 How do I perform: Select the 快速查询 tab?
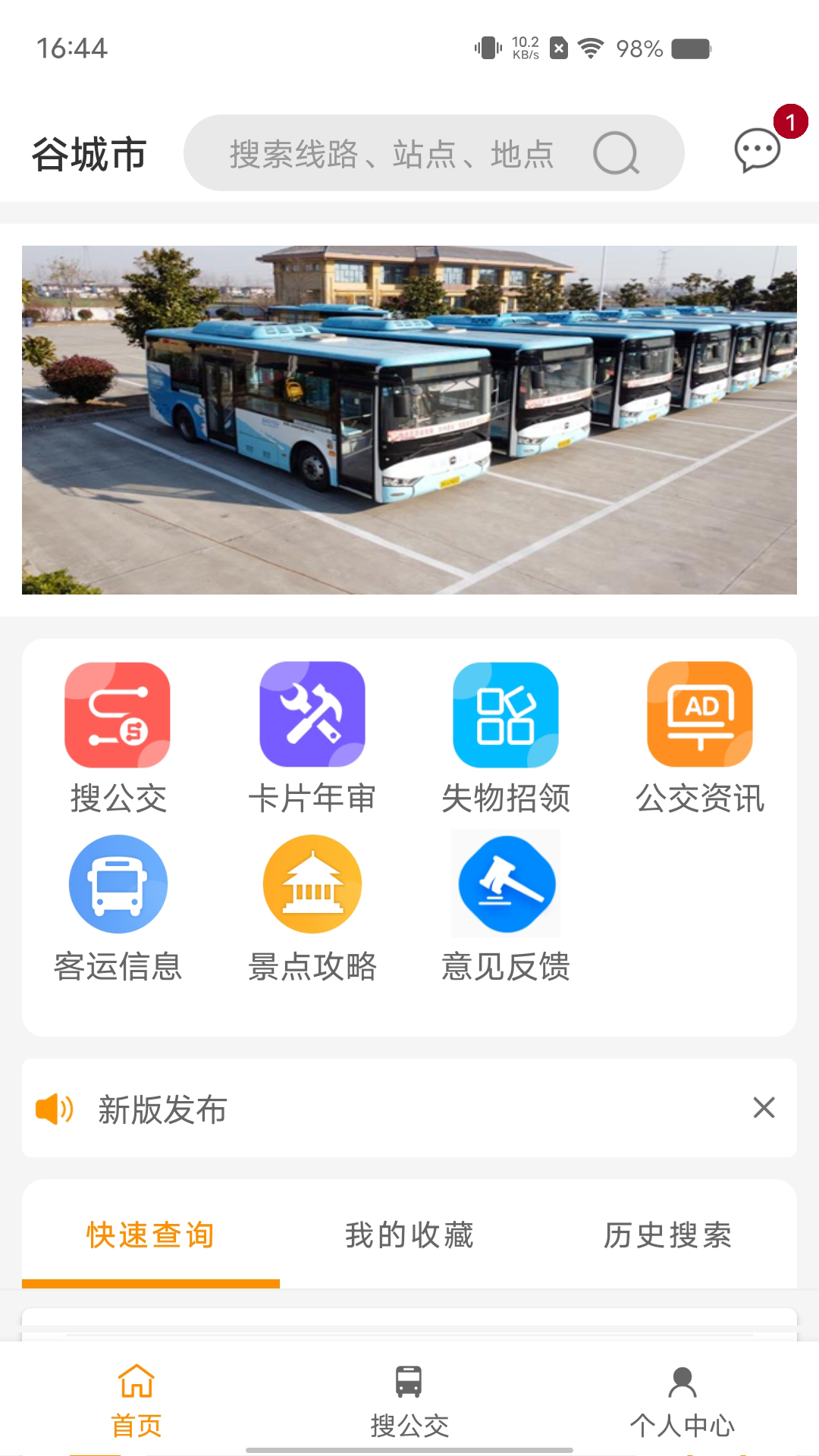tap(150, 1235)
